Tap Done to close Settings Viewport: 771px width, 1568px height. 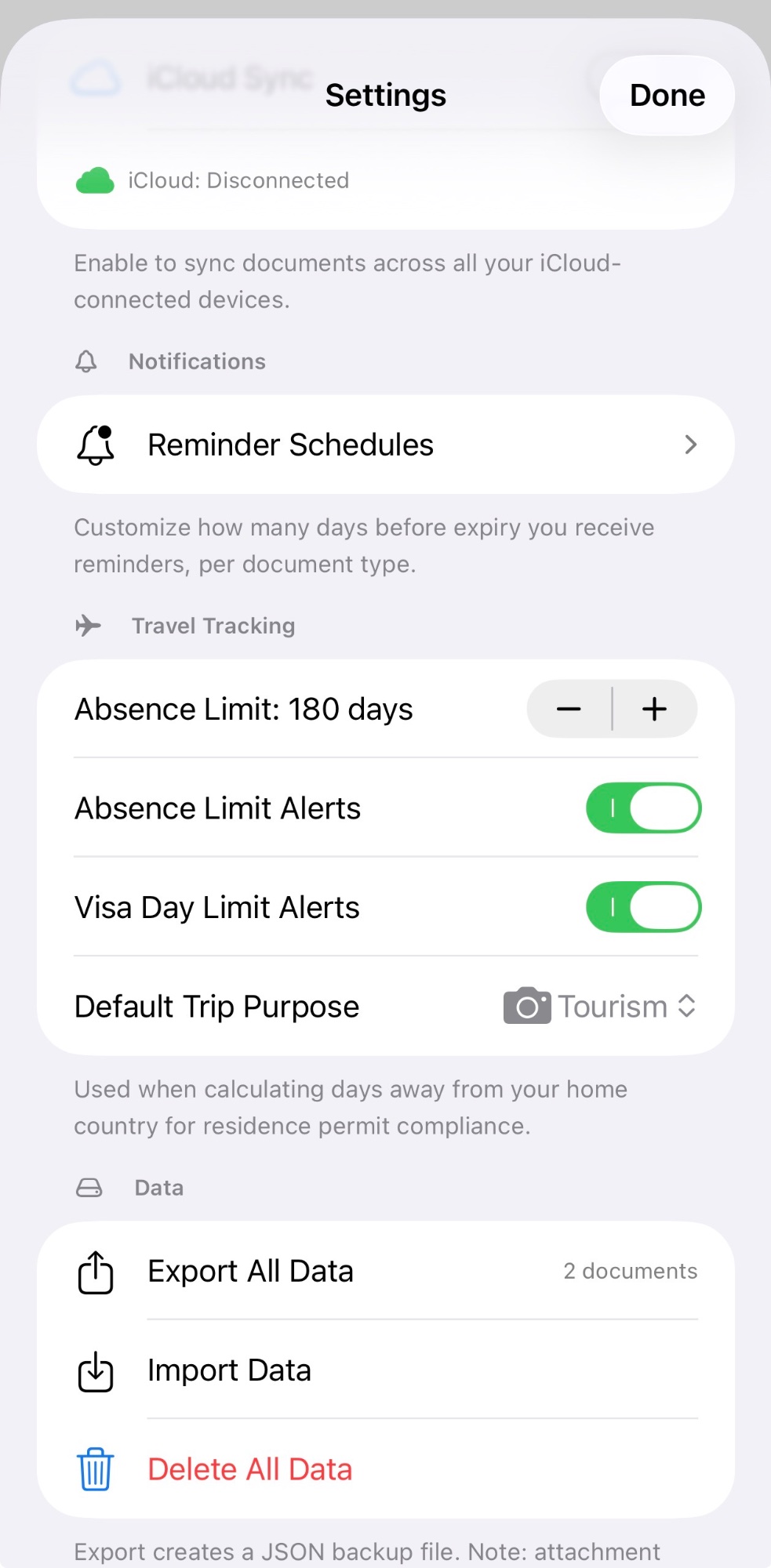(667, 95)
